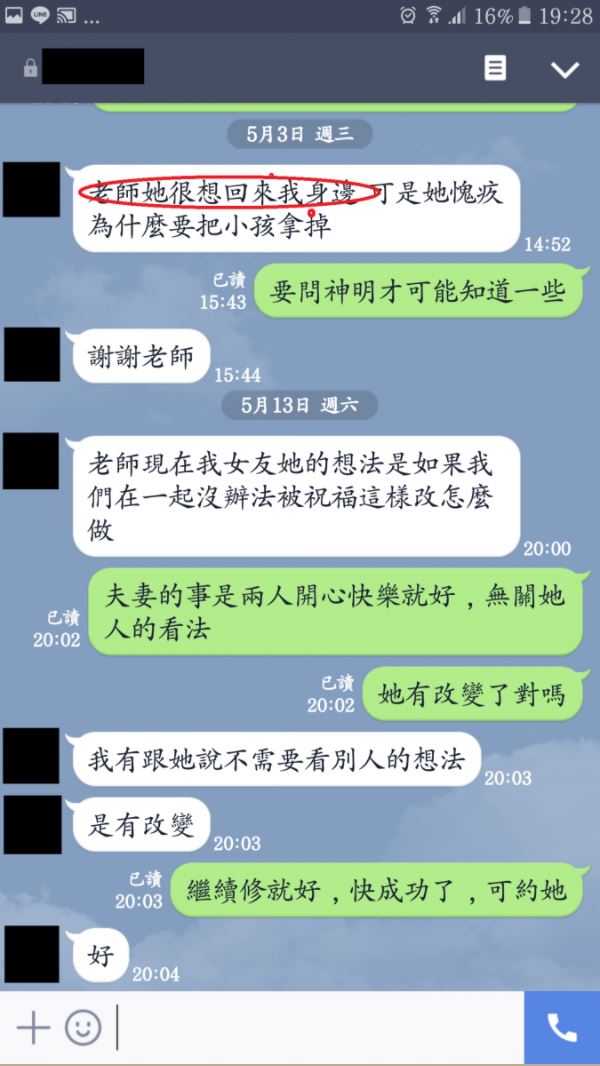Open the plus attachment menu
Screen dimensions: 600x1066
tap(33, 1028)
